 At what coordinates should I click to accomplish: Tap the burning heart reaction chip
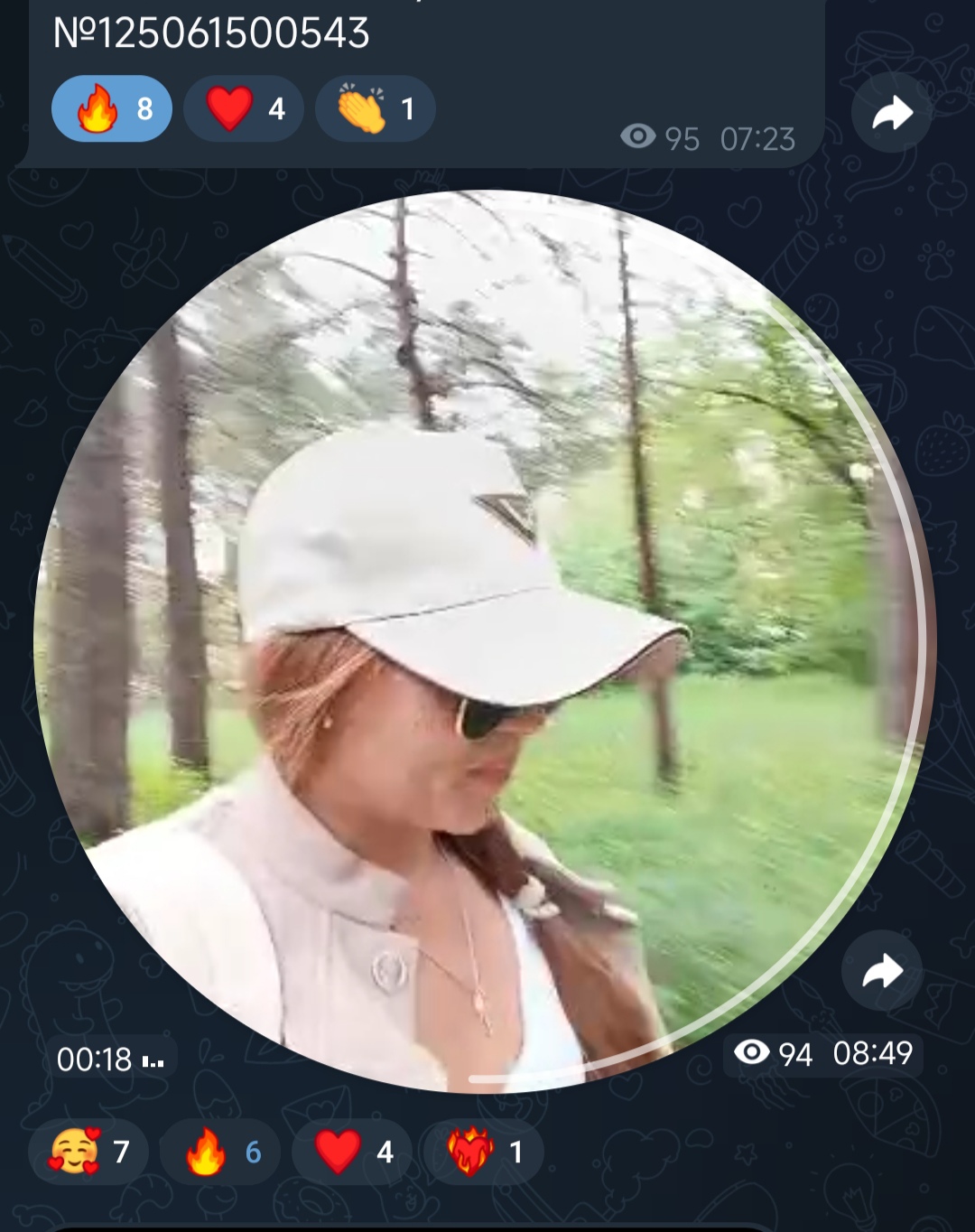click(483, 1152)
